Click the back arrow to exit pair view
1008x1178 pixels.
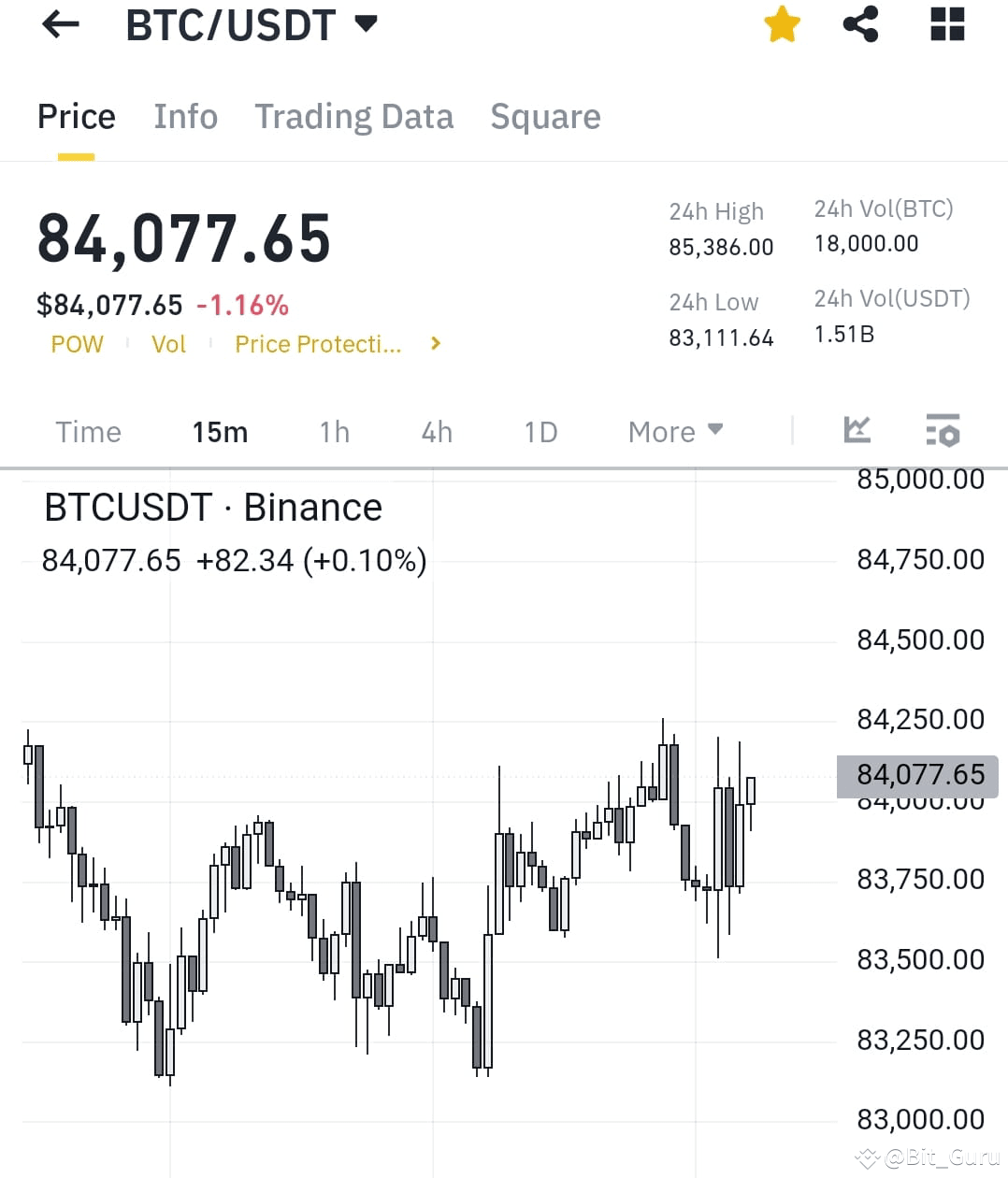click(60, 25)
